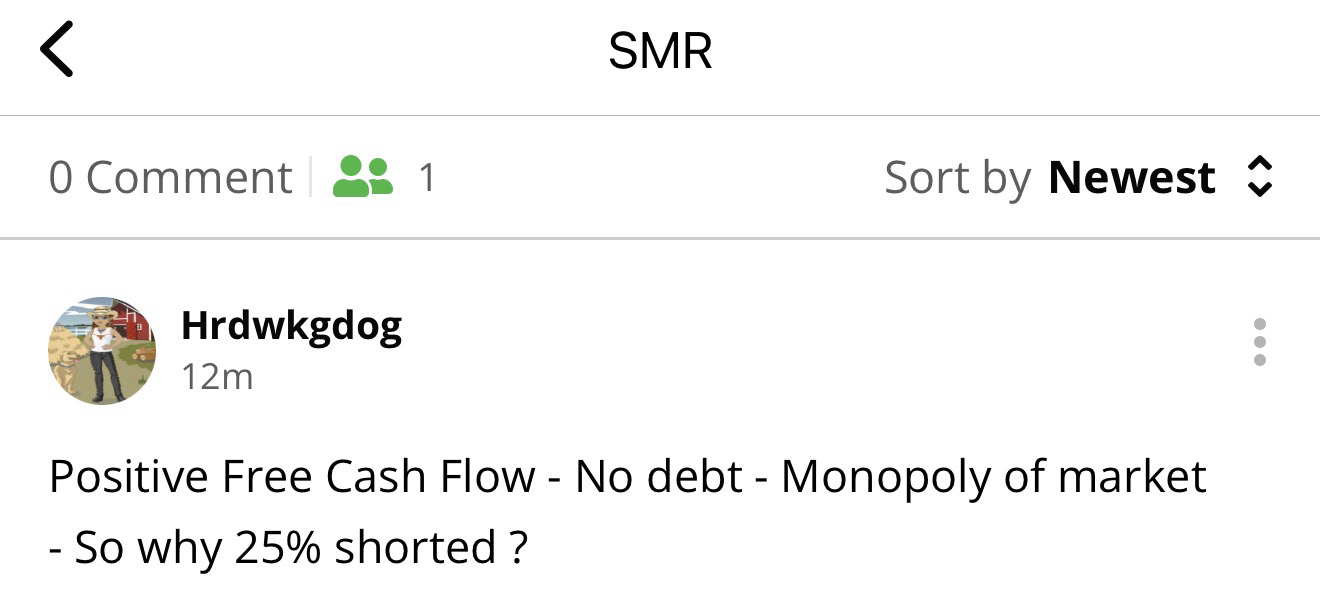Open Hrdwkgdog's profile avatar
The height and width of the screenshot is (611, 1320).
(102, 350)
